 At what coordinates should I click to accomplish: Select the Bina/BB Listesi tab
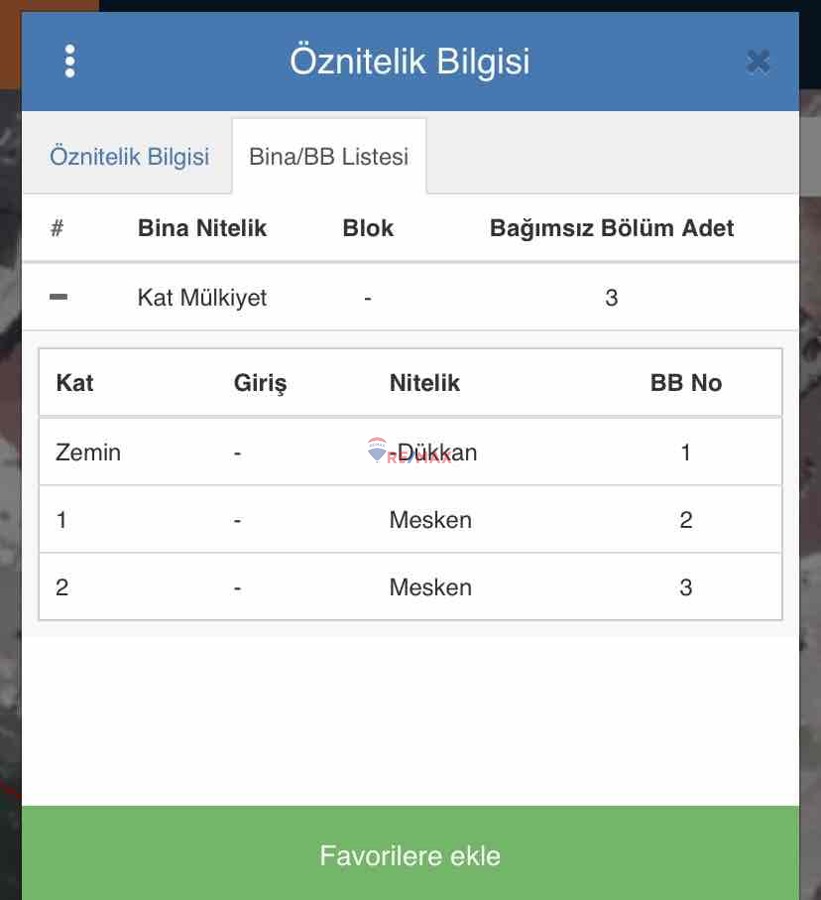329,157
